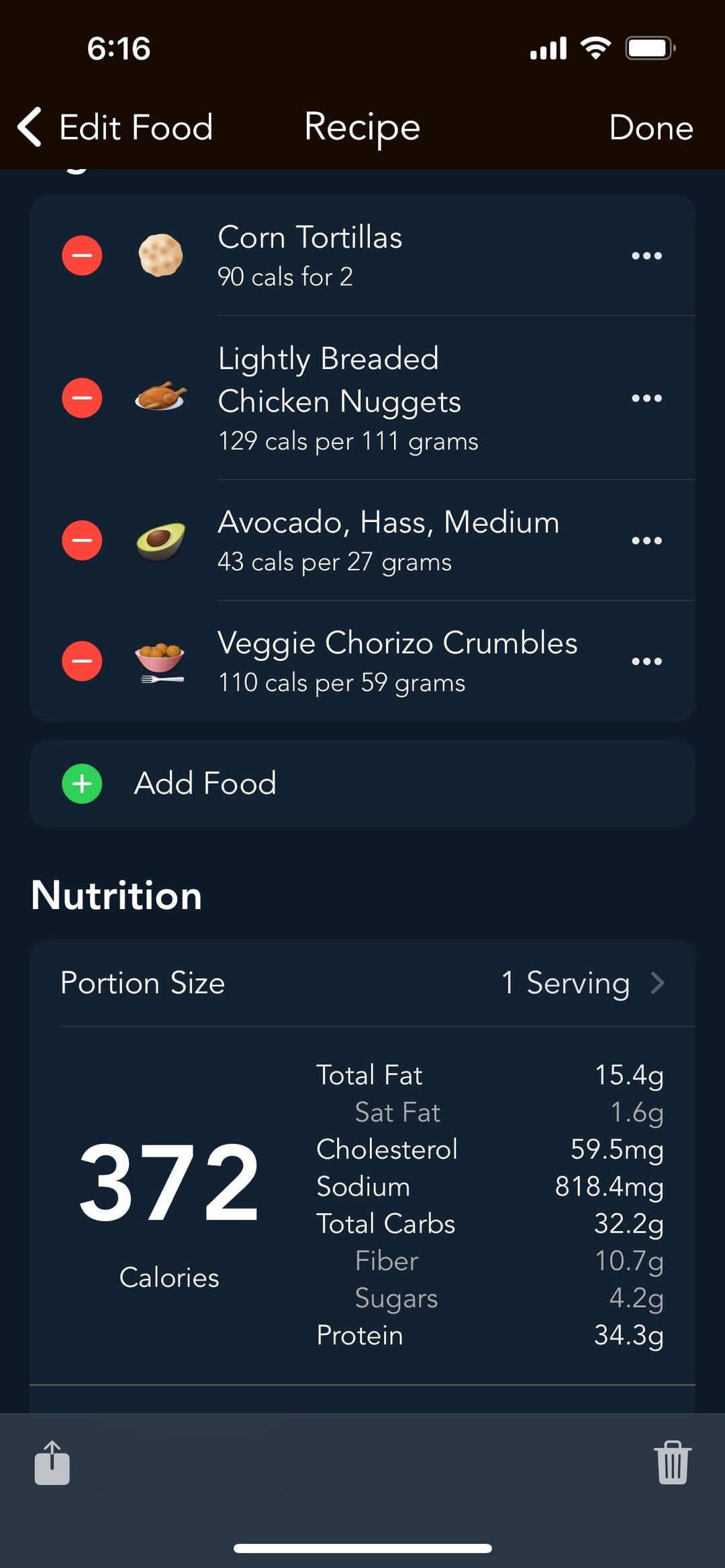Delete Lightly Breaded Chicken Nuggets ingredient
Screen dimensions: 725x1568
[82, 398]
